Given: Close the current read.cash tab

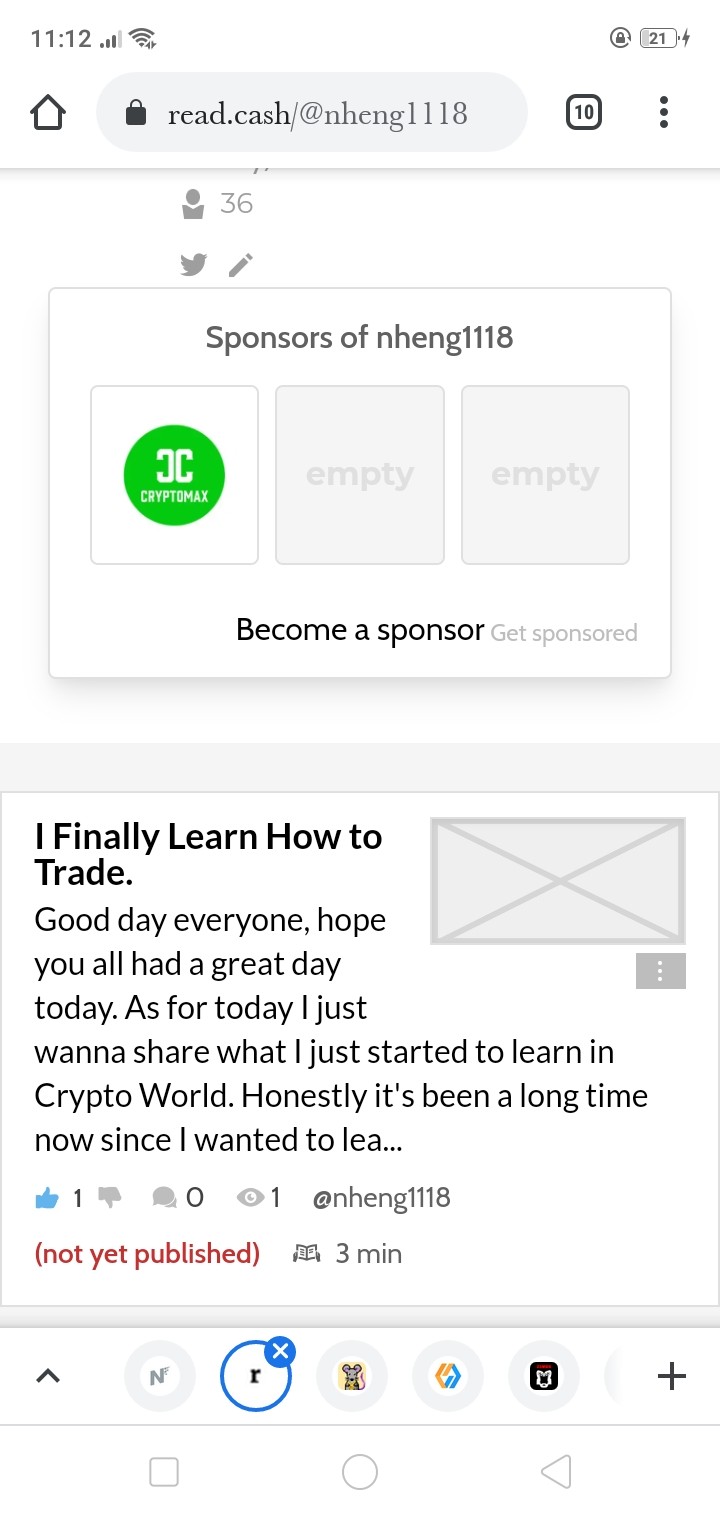Looking at the screenshot, I should pos(281,1352).
